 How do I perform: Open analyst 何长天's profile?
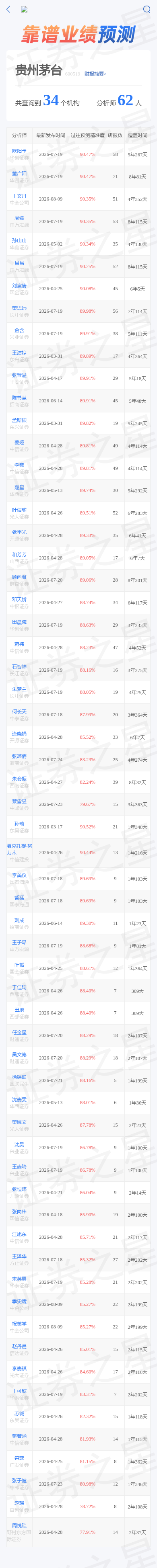(x=19, y=711)
